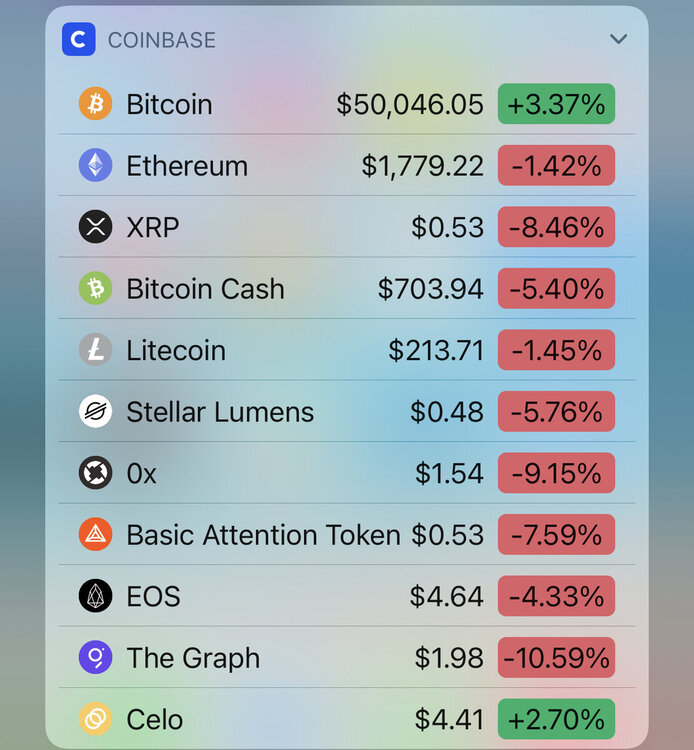This screenshot has width=694, height=750.
Task: Open the Stellar Lumens row
Action: tap(346, 412)
